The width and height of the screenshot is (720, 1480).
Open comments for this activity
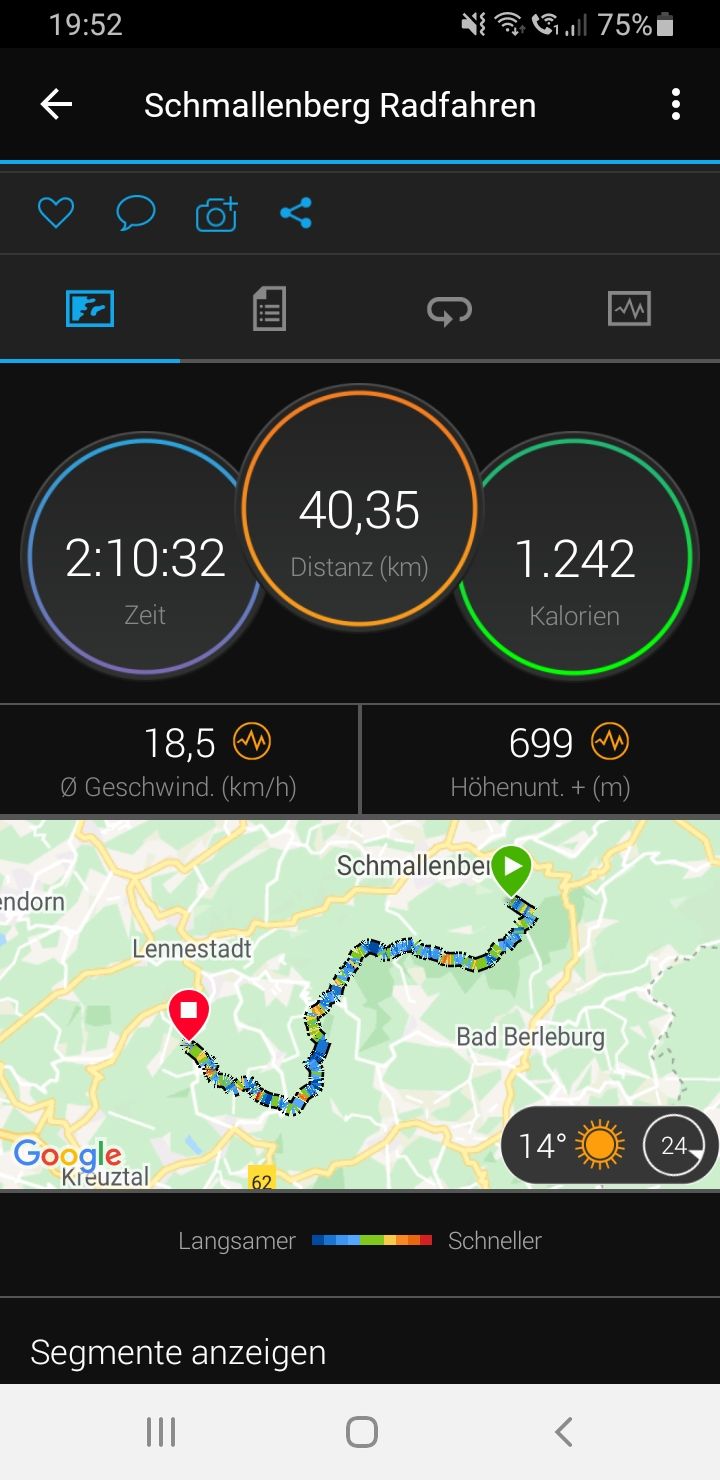pos(135,213)
